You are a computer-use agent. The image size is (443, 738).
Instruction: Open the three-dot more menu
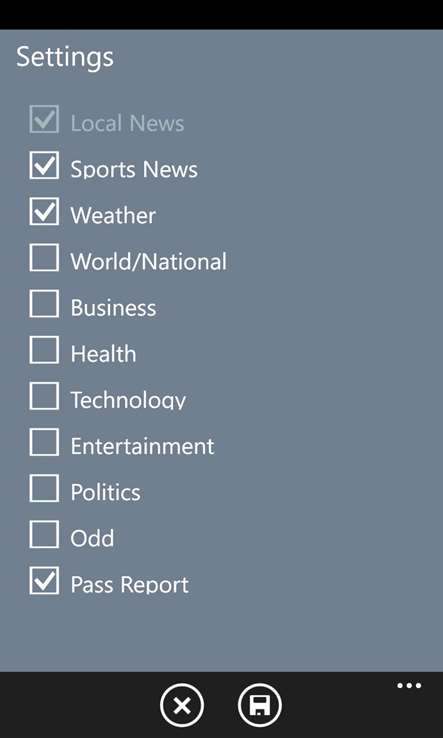tap(409, 686)
